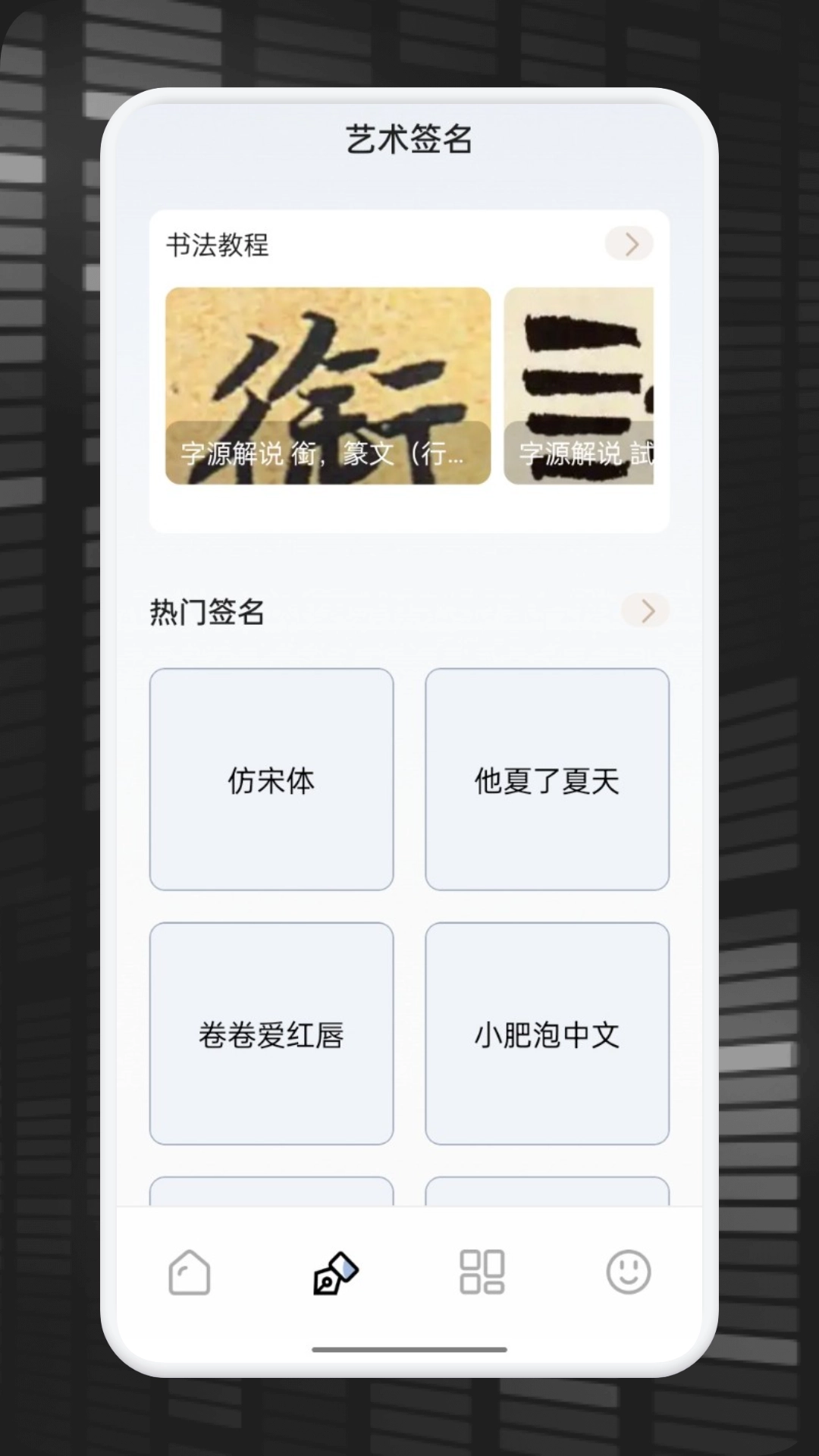Tap the 卷卷爱红唇 signature card

coord(271,1035)
